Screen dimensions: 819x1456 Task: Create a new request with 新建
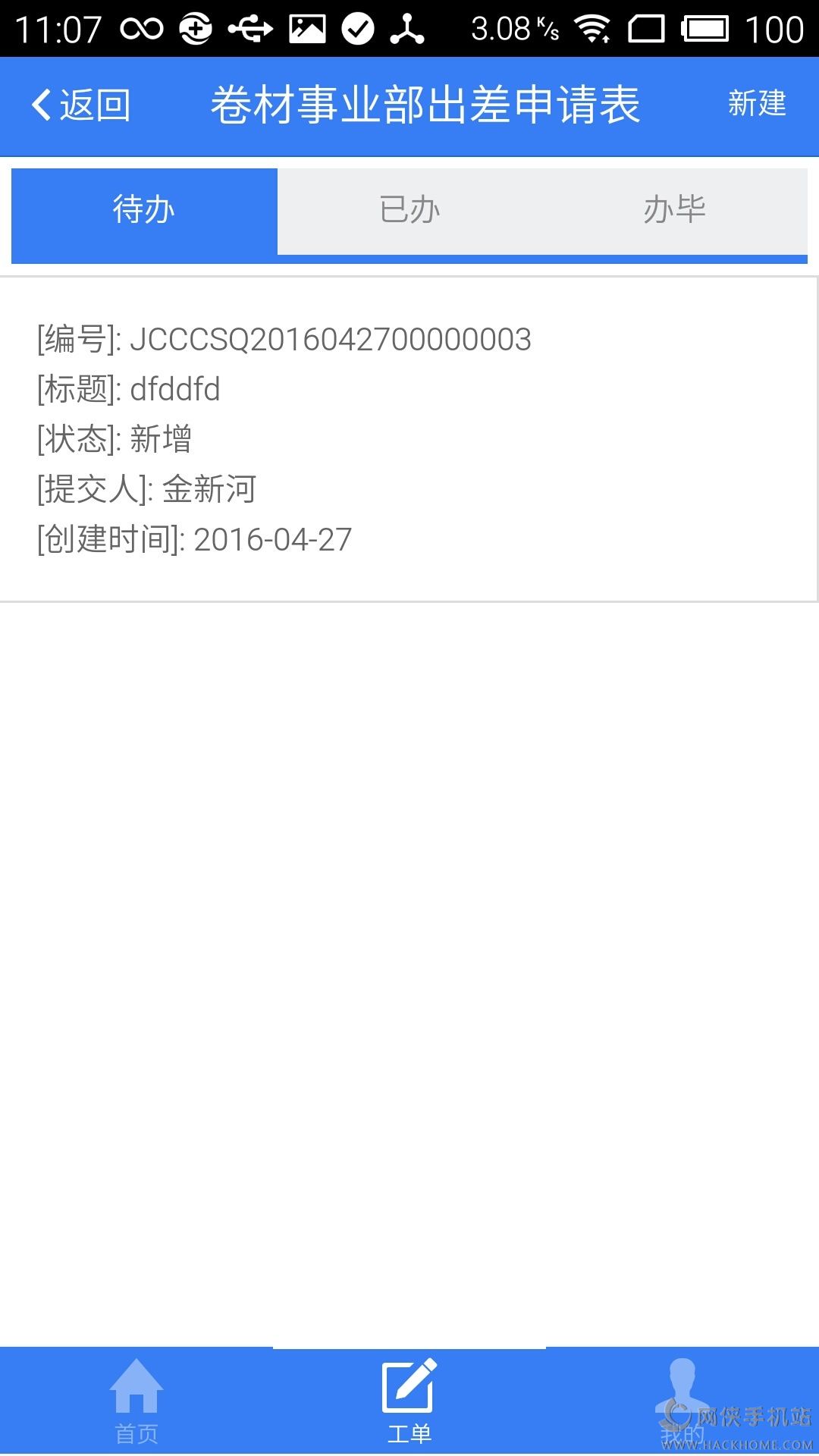(x=756, y=103)
